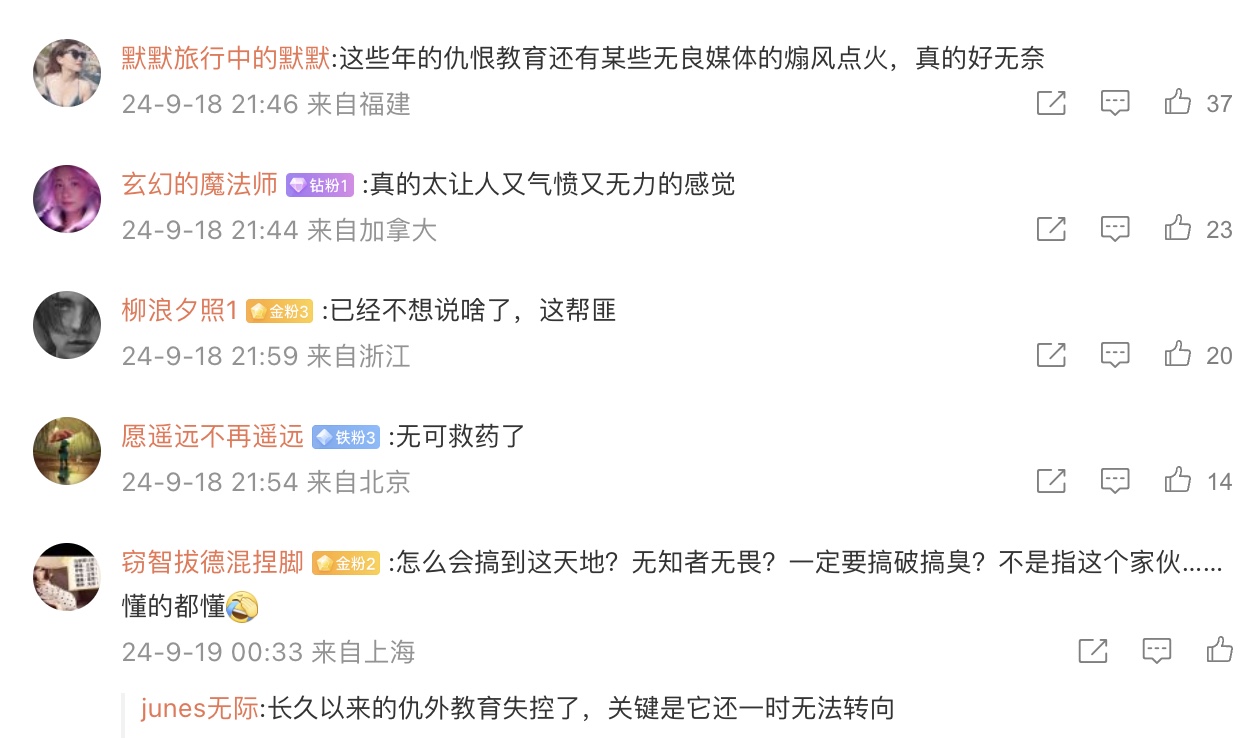
Task: Comment on 愿遥远不再遥远's reply
Action: point(1115,480)
